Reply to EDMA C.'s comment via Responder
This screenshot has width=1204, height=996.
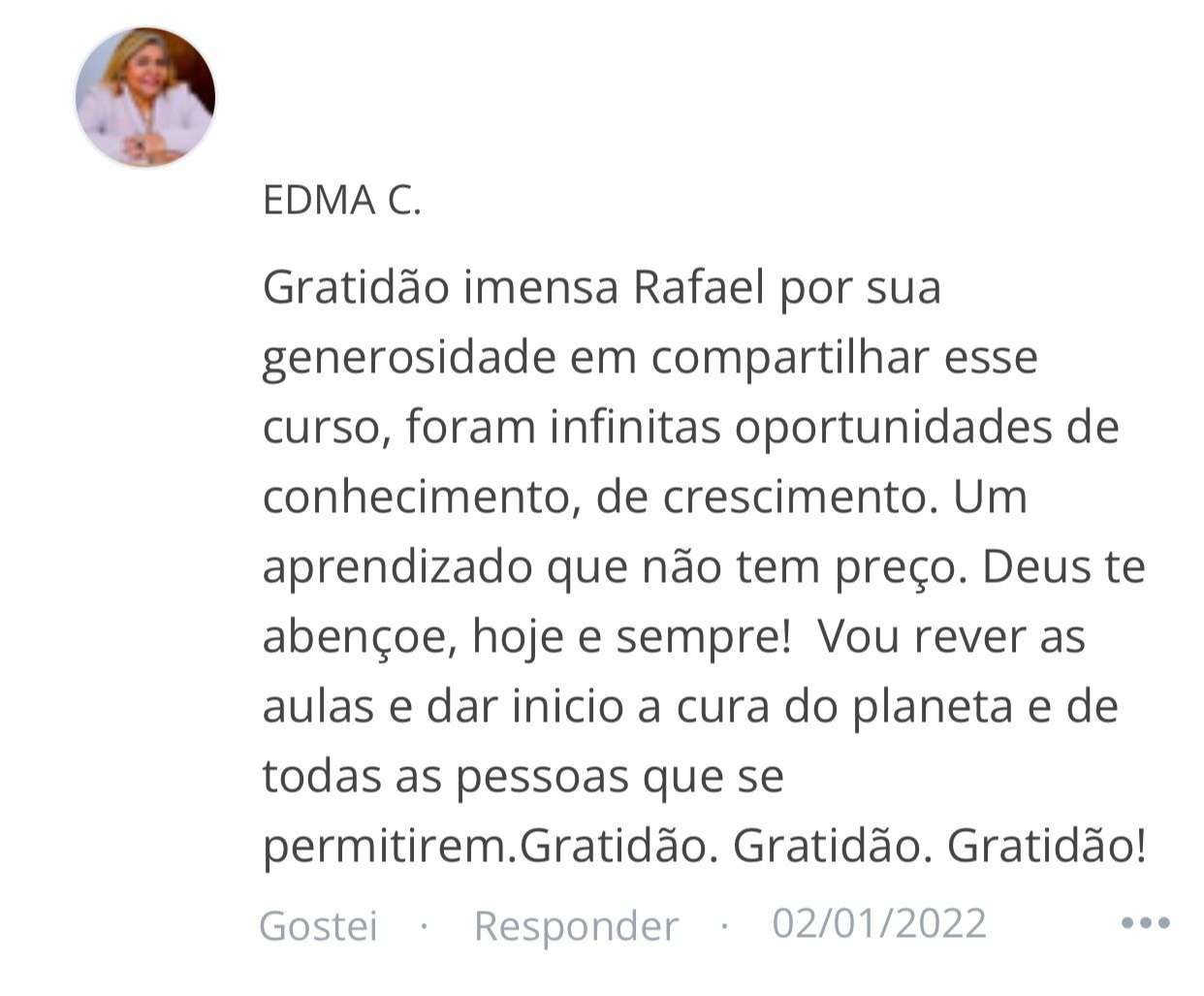coord(576,925)
